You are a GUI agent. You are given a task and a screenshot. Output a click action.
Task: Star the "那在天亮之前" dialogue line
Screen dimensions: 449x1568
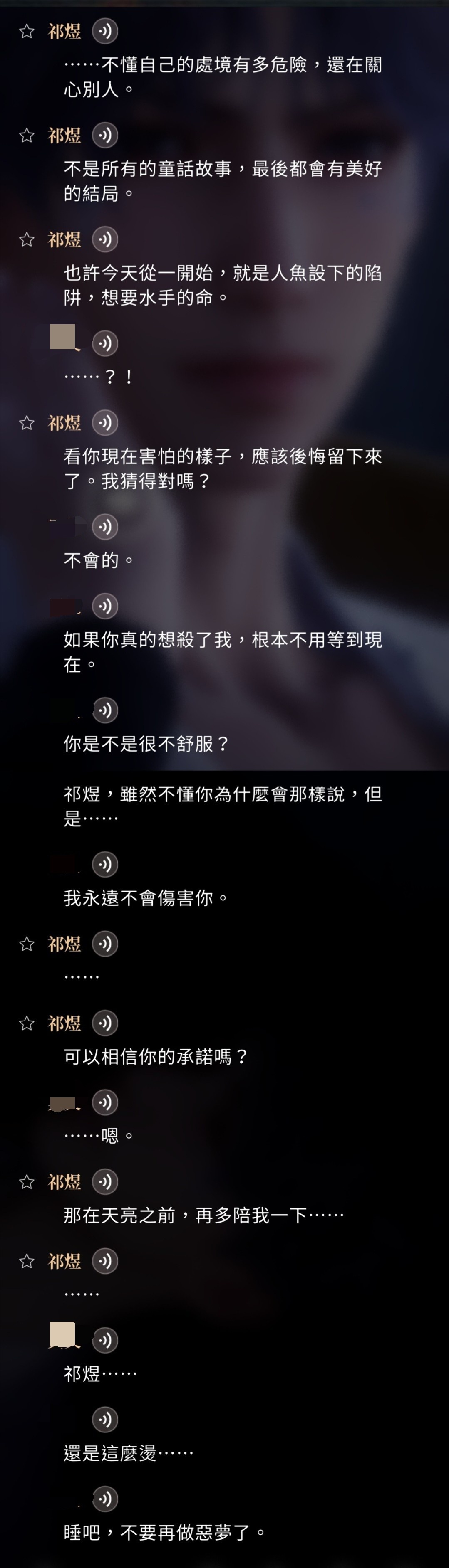coord(27,1182)
